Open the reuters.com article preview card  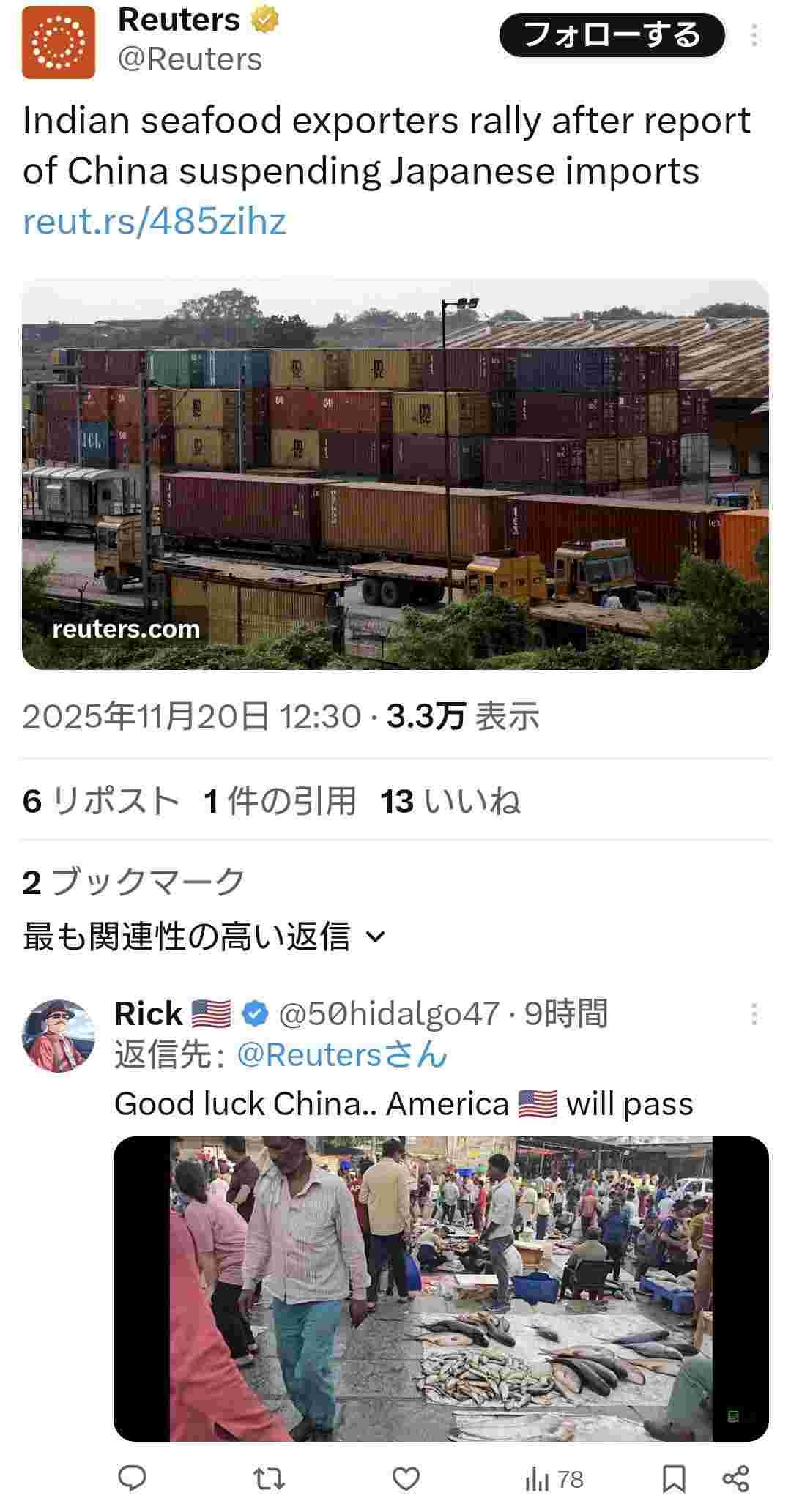pos(395,474)
